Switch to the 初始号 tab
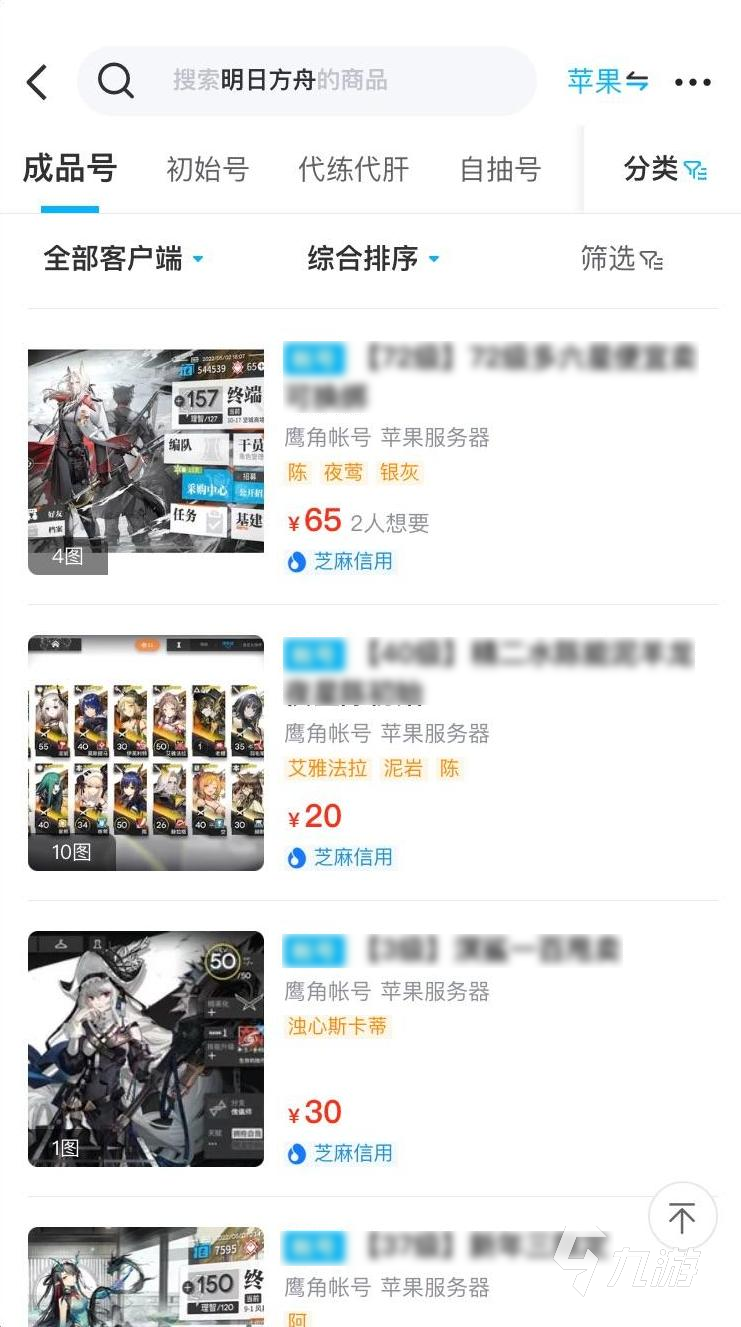The height and width of the screenshot is (1327, 741). coord(207,169)
